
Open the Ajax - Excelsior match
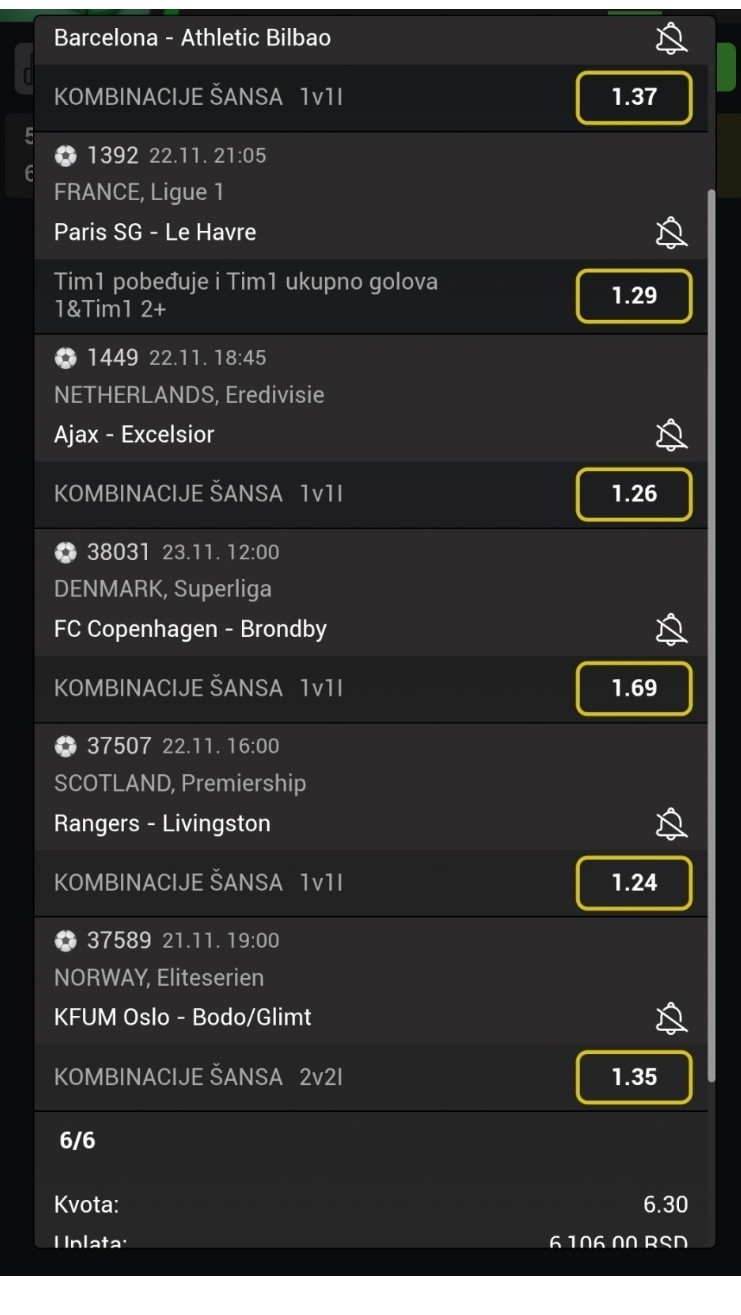click(134, 434)
